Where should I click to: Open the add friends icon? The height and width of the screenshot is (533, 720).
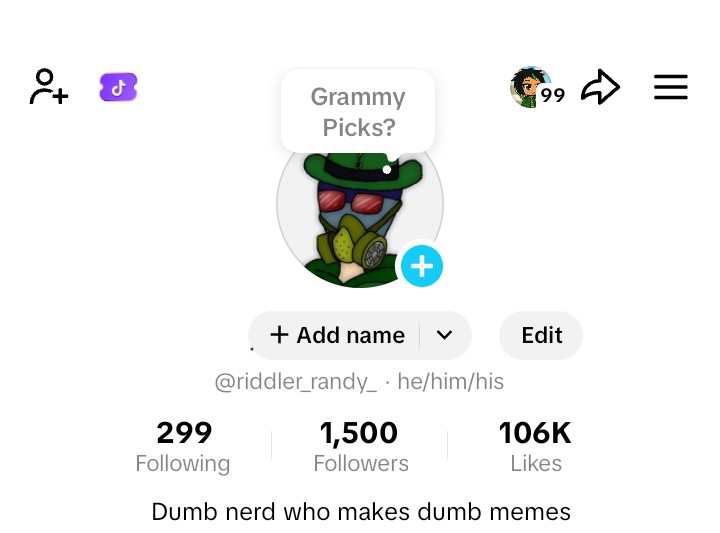tap(48, 87)
